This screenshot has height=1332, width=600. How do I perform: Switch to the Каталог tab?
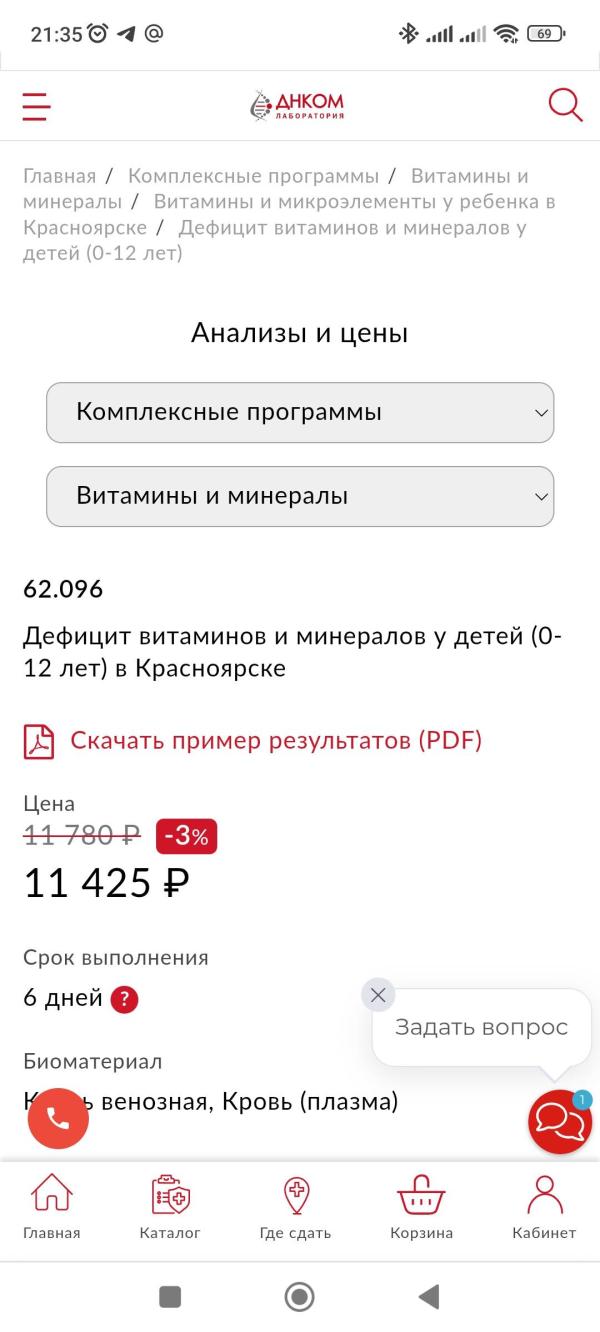click(x=170, y=1208)
